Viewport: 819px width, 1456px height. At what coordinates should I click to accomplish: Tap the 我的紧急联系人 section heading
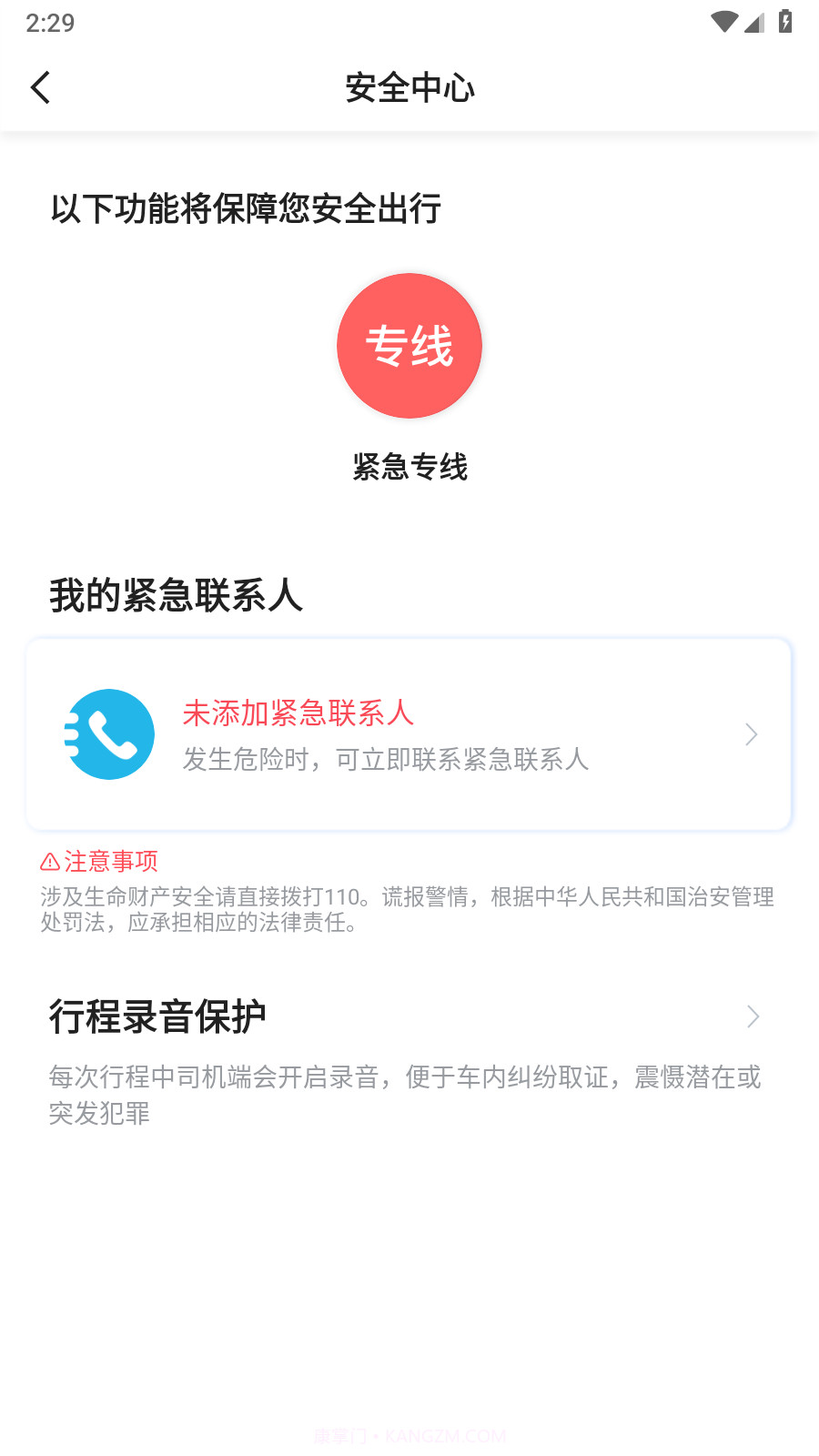pyautogui.click(x=178, y=596)
